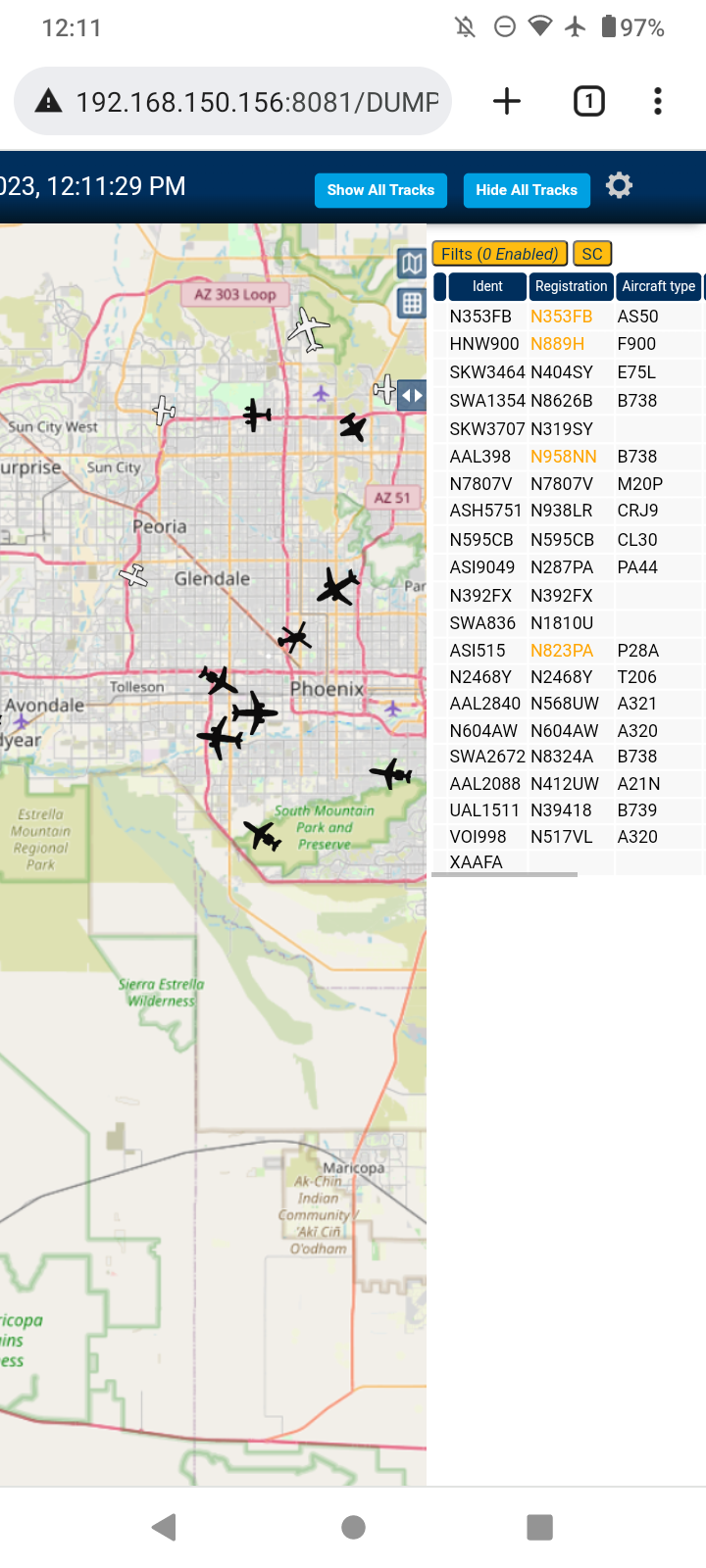Tap the browser address bar

pos(232,101)
